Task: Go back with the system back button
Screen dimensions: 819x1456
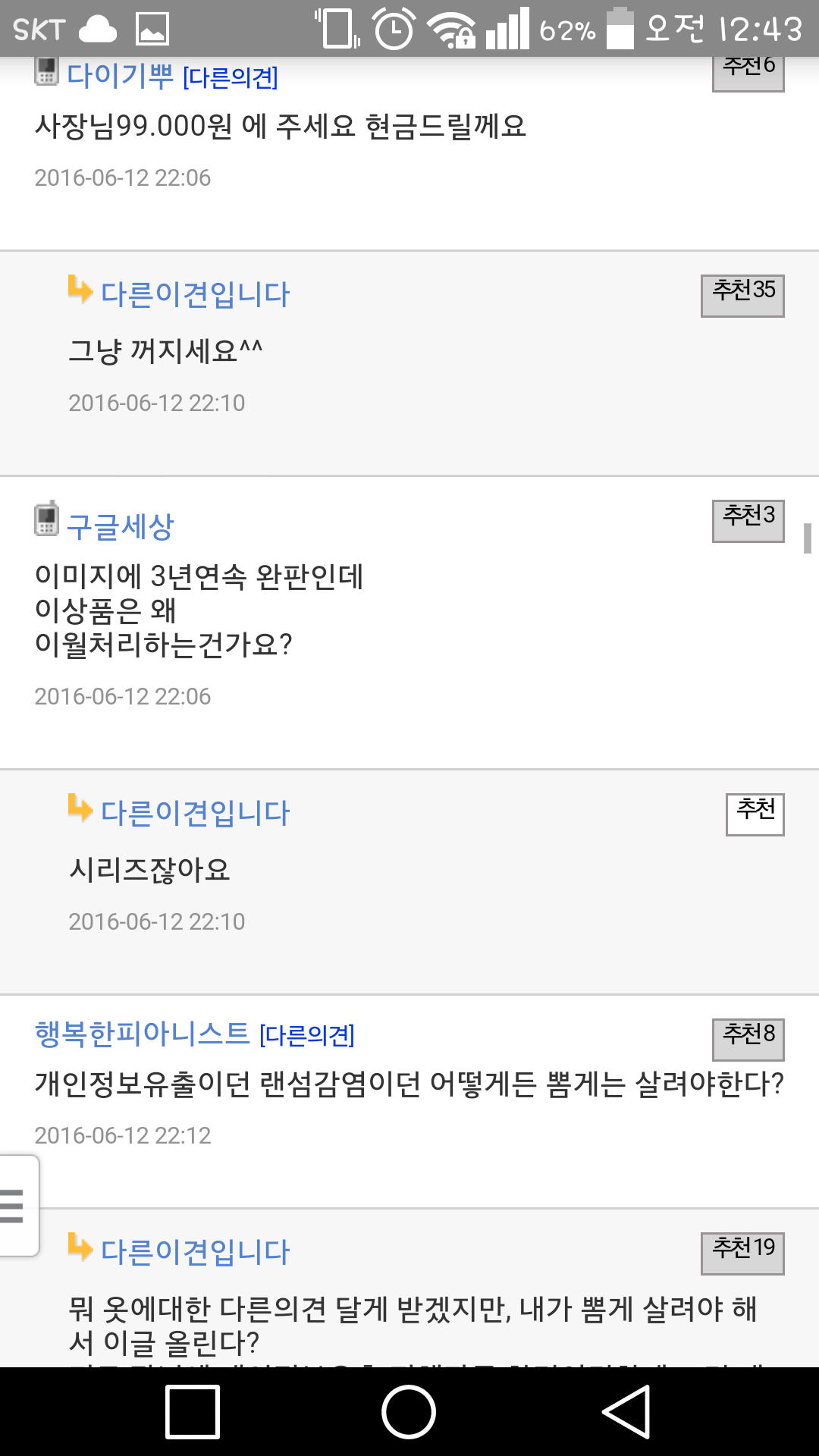Action: point(626,1411)
